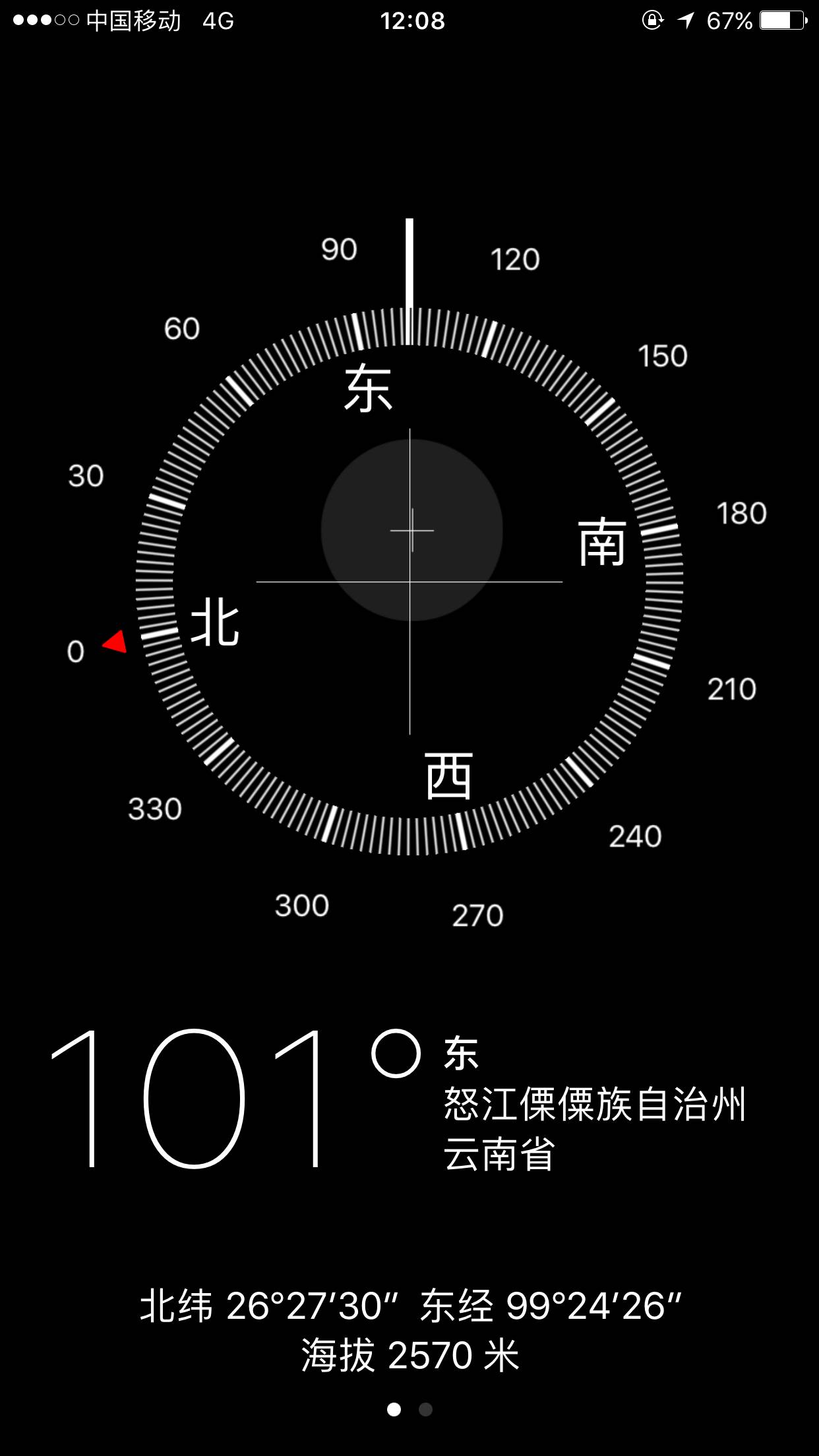819x1456 pixels.
Task: Switch to the second page dot
Action: [x=426, y=1410]
